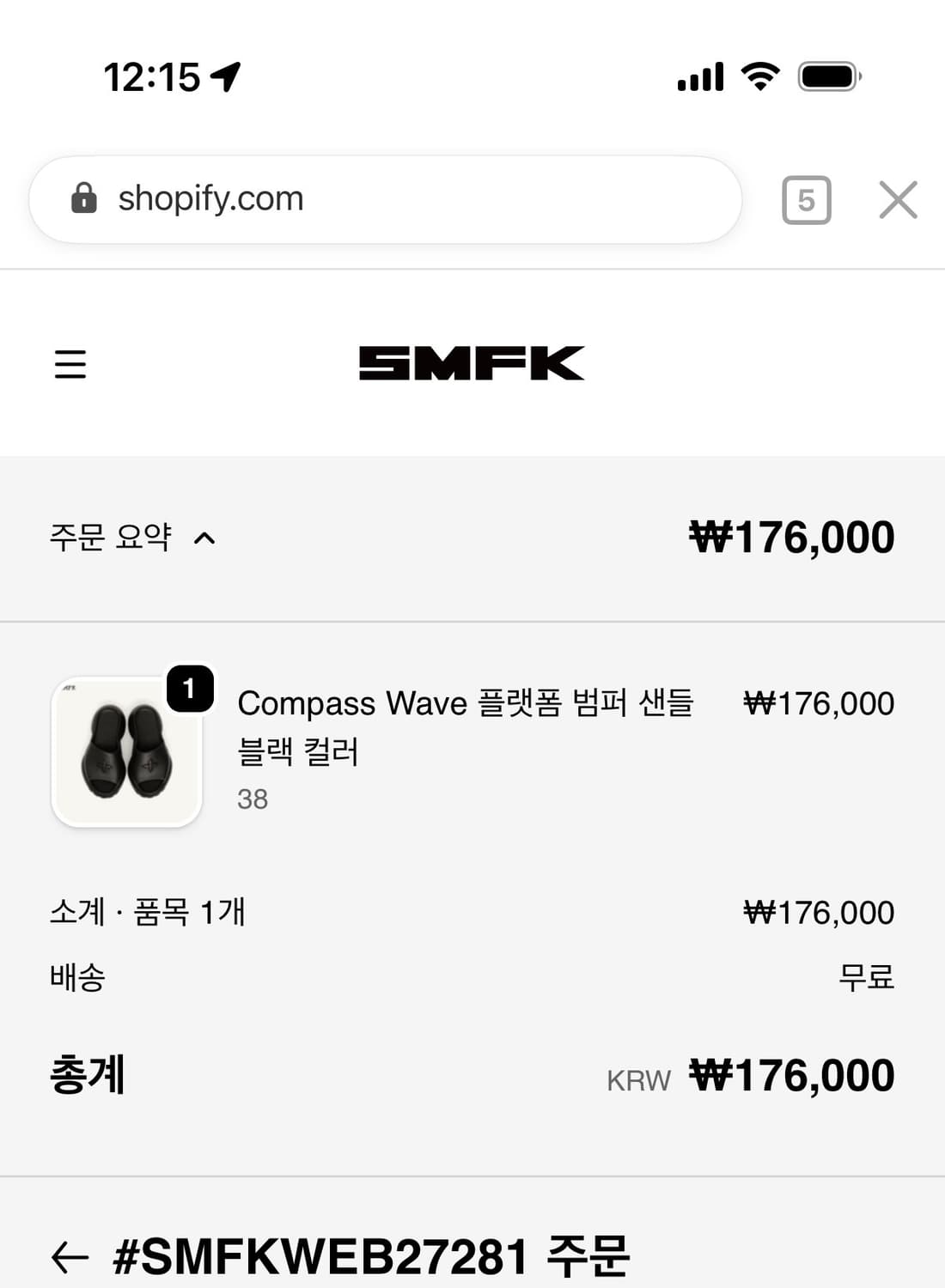Open the hamburger navigation menu
Screen dimensions: 945x1288
[x=70, y=364]
